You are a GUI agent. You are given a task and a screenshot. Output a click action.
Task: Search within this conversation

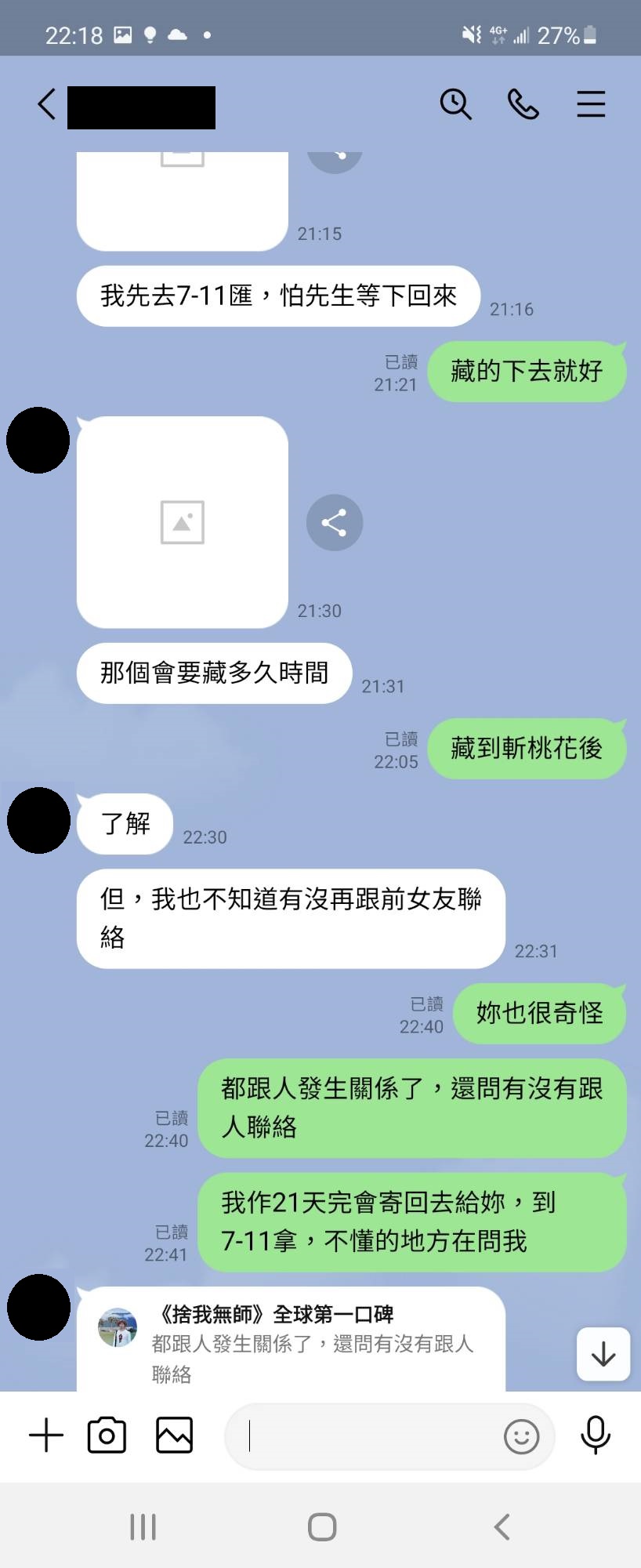tap(455, 104)
